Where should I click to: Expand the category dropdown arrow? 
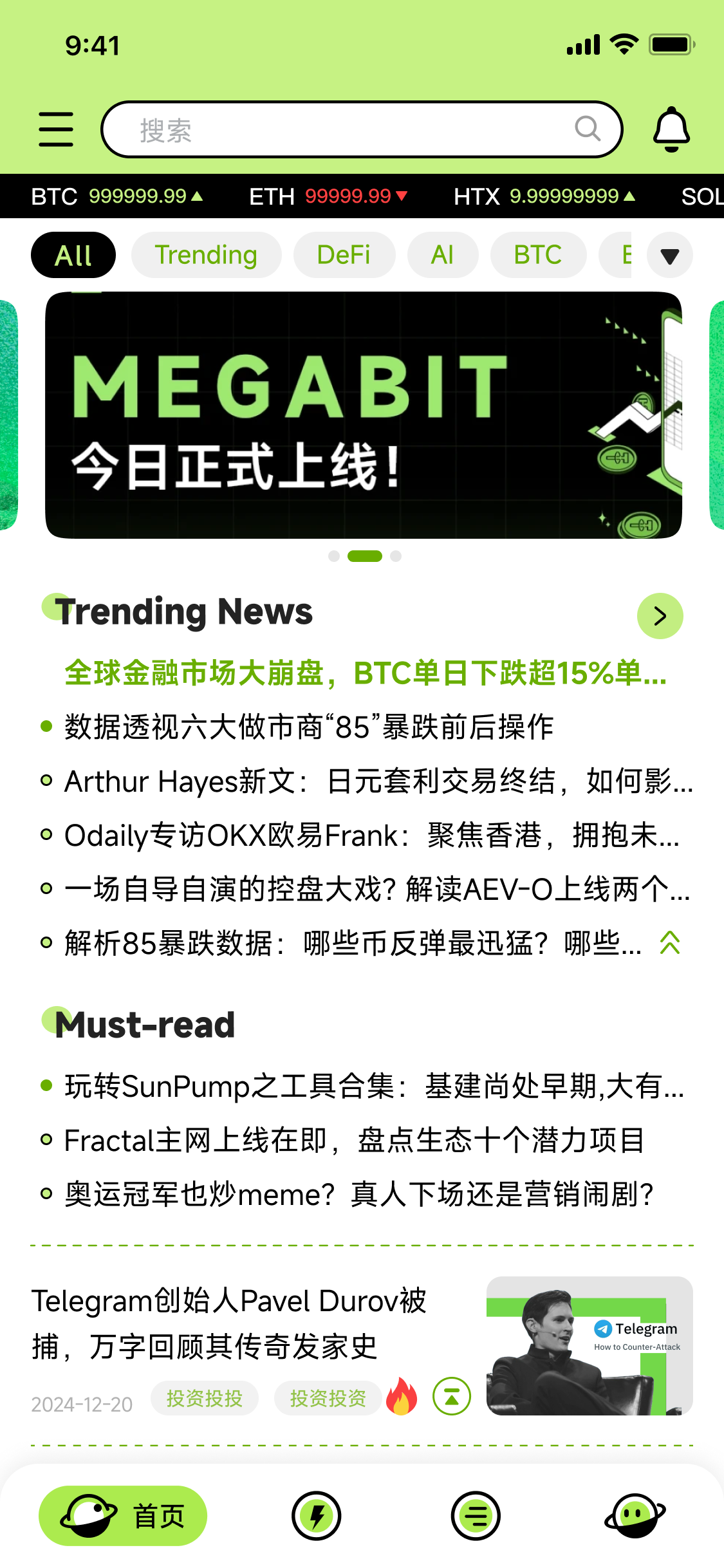click(669, 256)
